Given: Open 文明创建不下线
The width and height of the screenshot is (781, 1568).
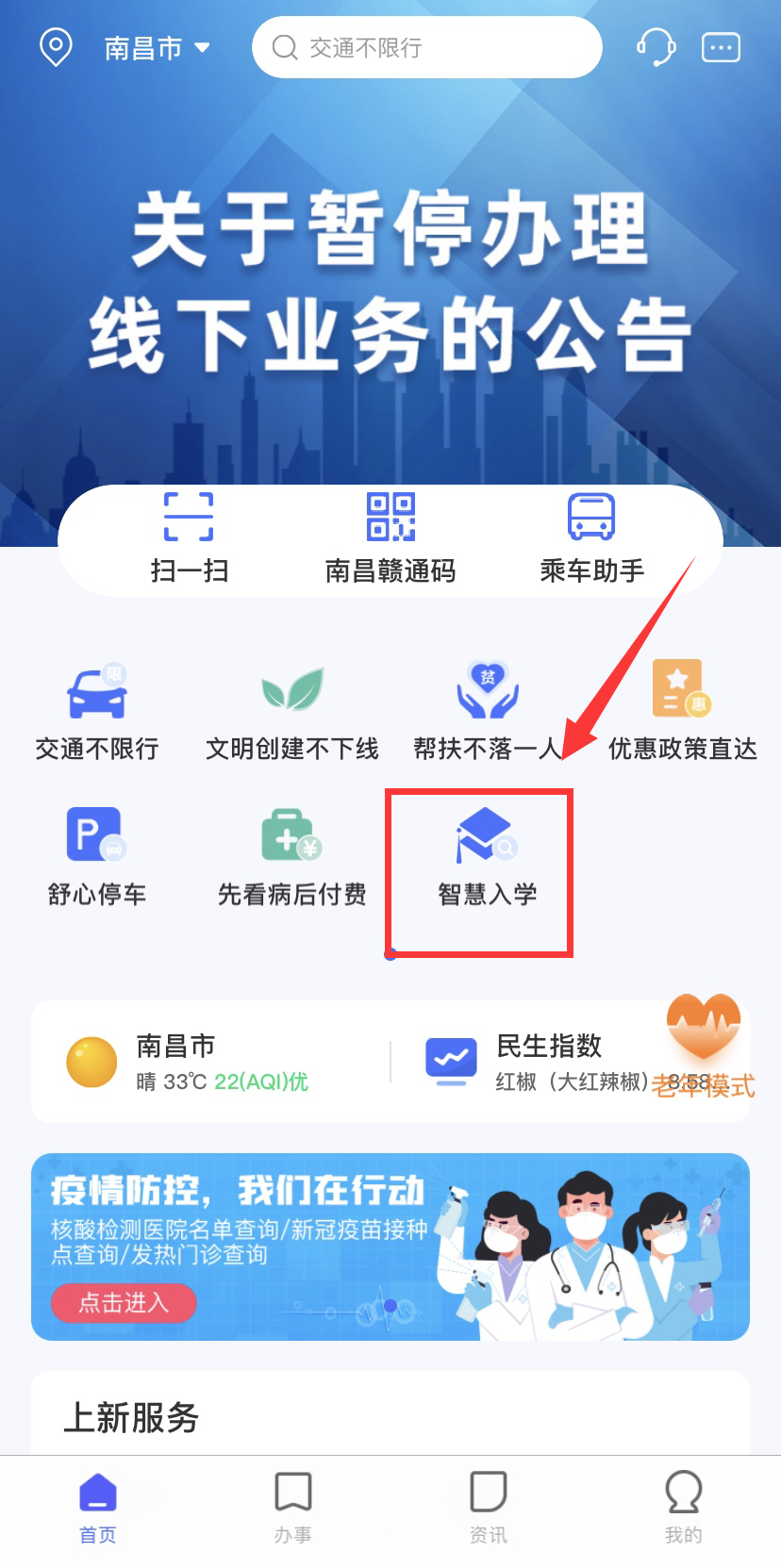Looking at the screenshot, I should click(292, 714).
